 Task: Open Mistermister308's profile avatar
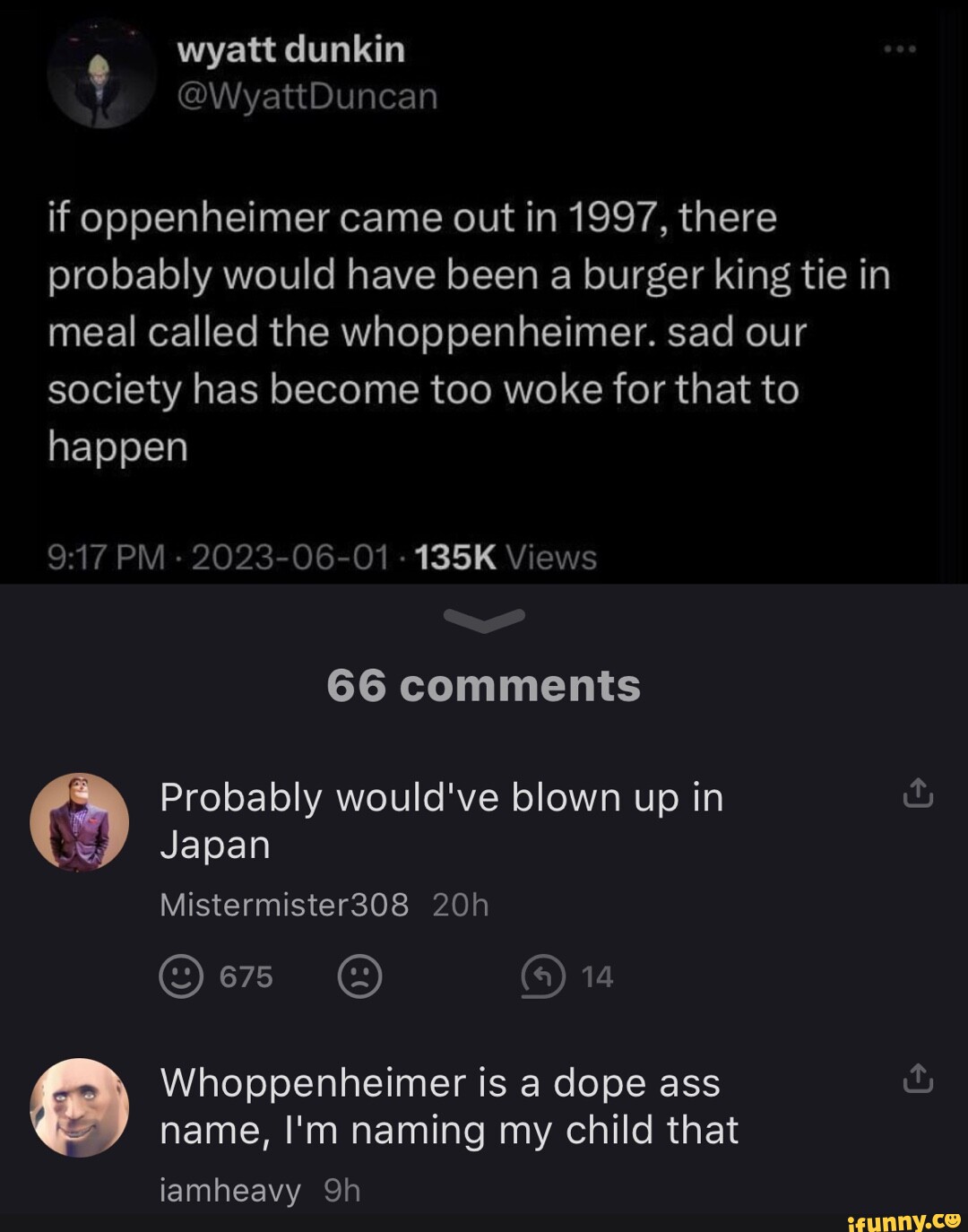coord(81,820)
